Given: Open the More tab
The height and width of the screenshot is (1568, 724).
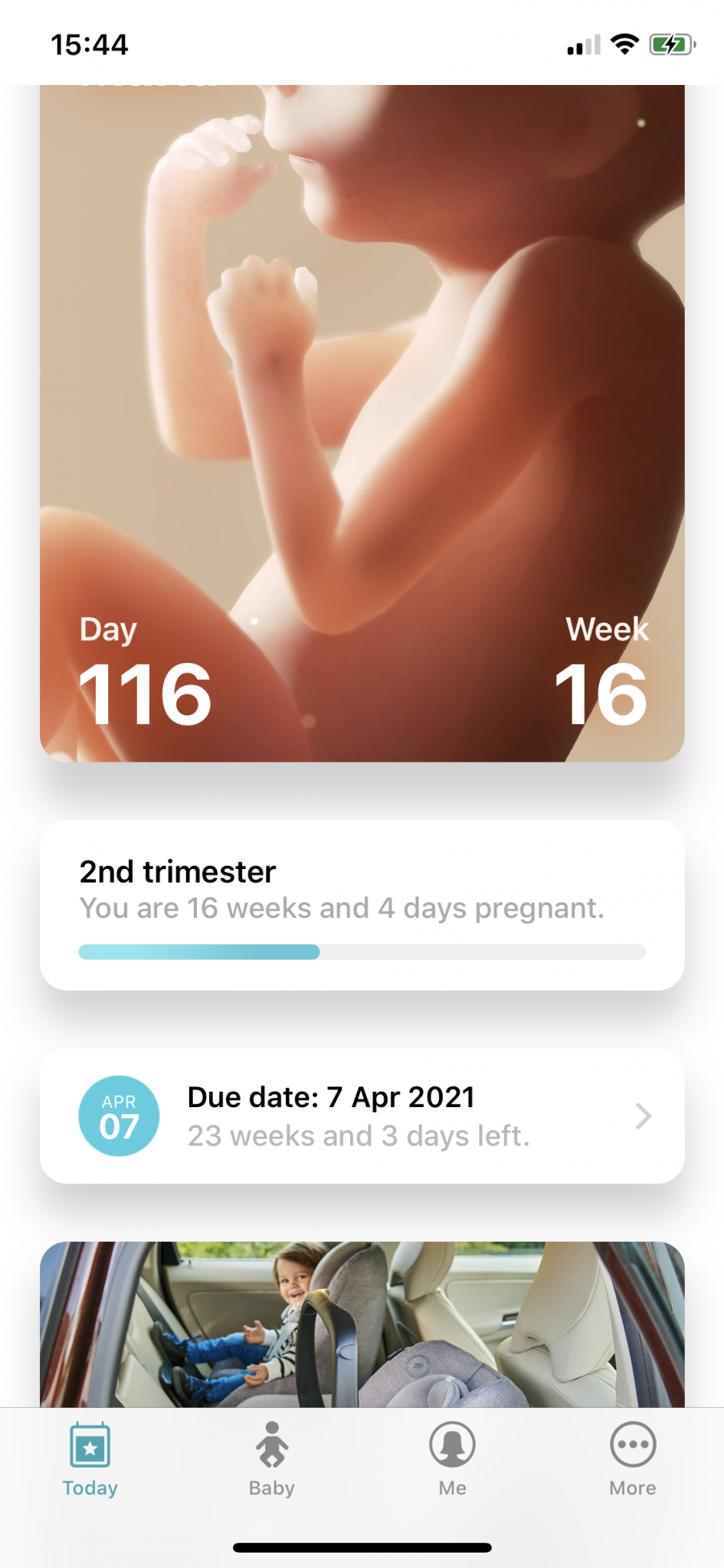Looking at the screenshot, I should click(633, 1459).
